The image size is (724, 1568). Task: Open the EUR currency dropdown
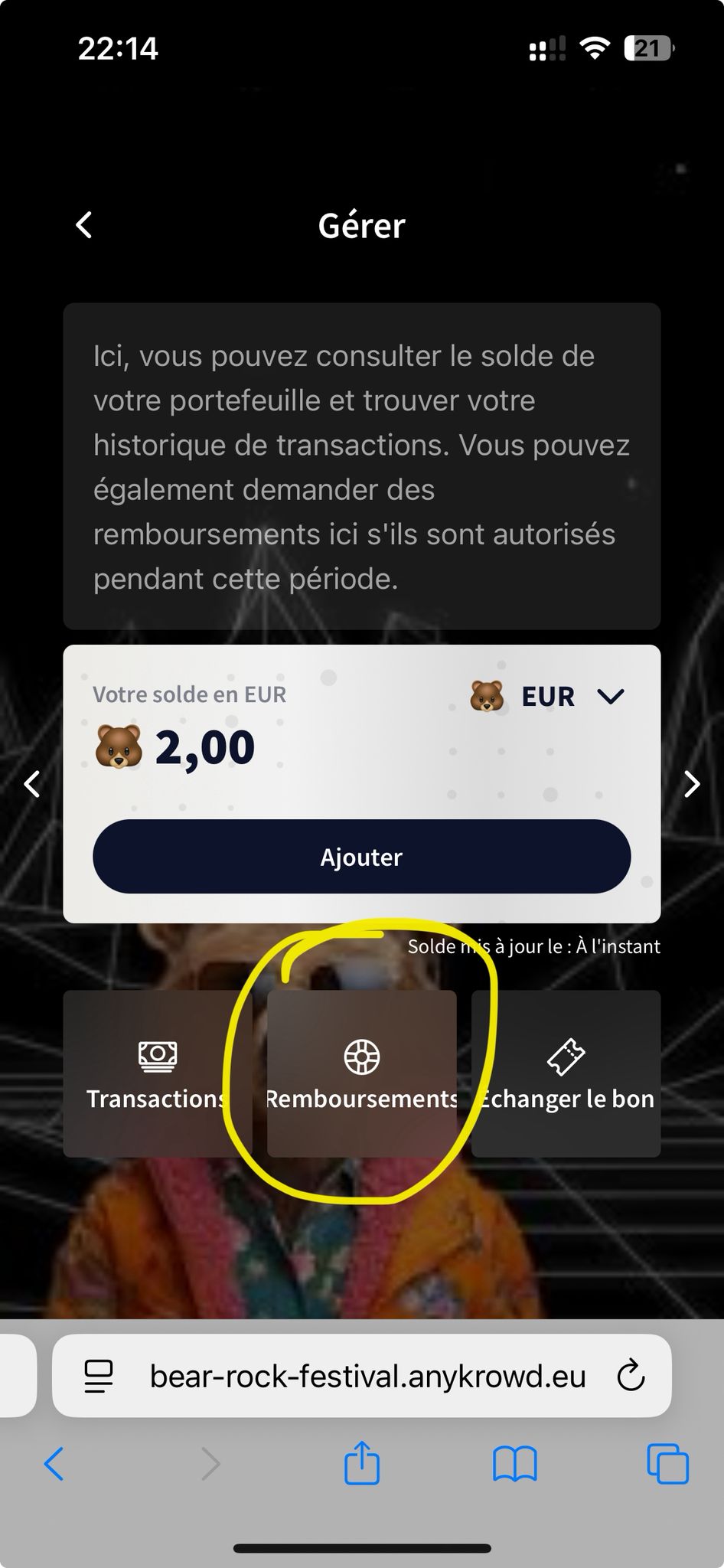[x=549, y=697]
